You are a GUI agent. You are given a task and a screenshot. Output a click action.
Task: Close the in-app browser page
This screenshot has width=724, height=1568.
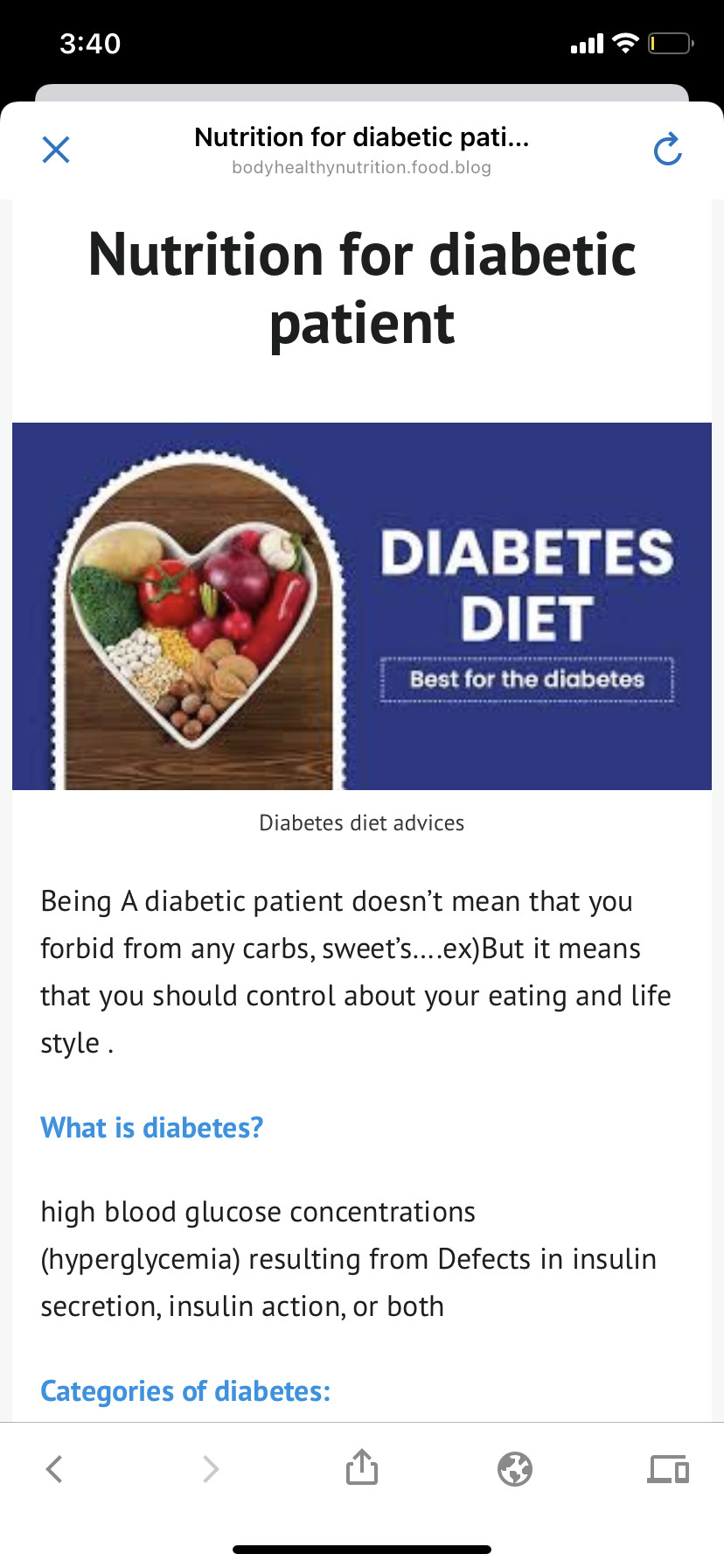click(x=56, y=150)
